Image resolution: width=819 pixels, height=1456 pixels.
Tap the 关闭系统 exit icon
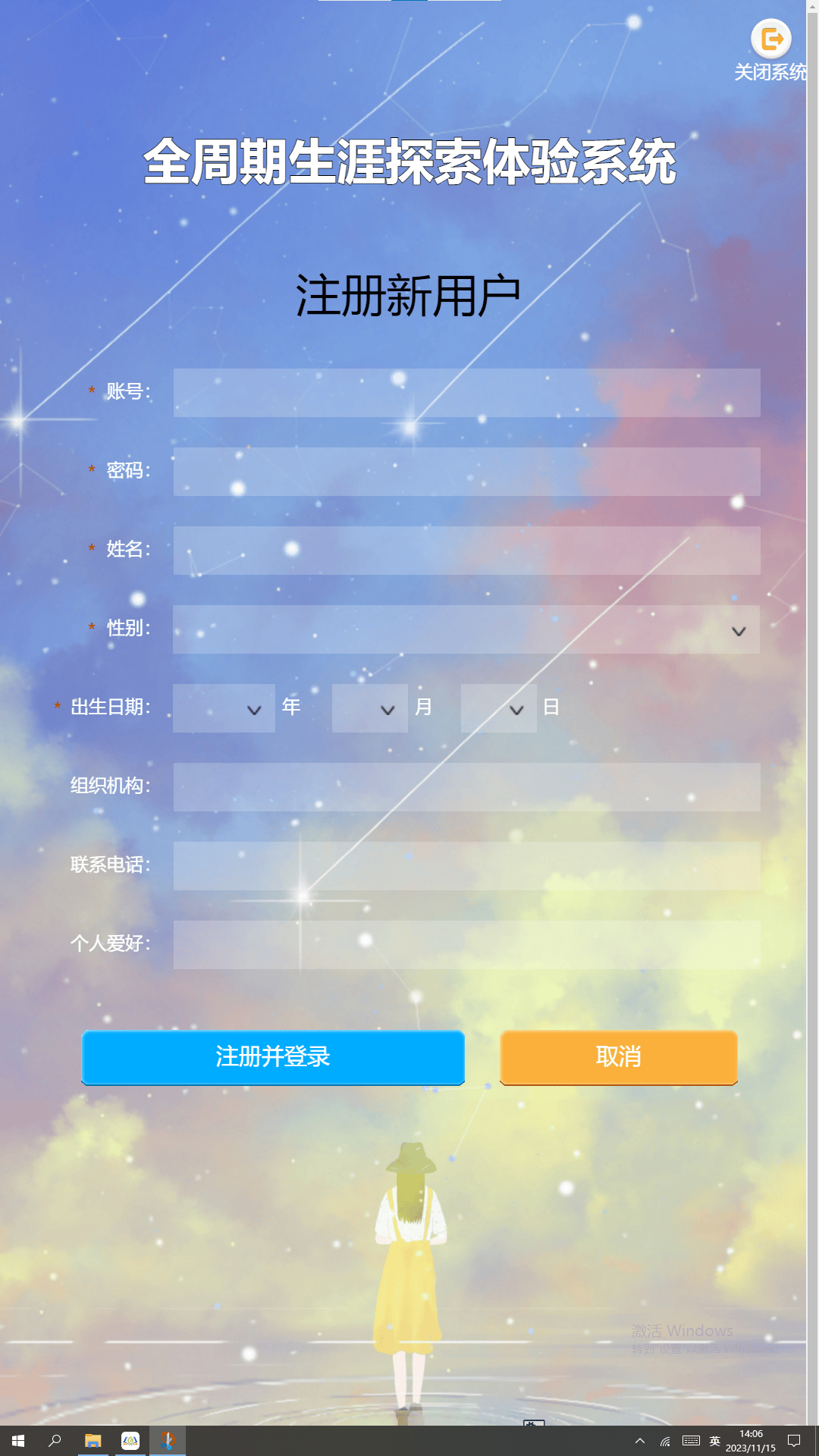(x=771, y=39)
